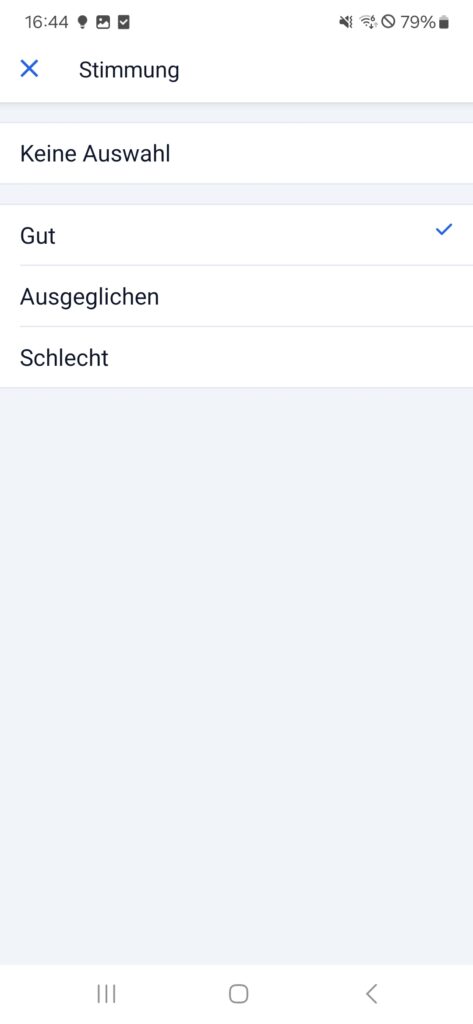Select the Keine Auswahl option
The width and height of the screenshot is (473, 1024).
[x=236, y=153]
